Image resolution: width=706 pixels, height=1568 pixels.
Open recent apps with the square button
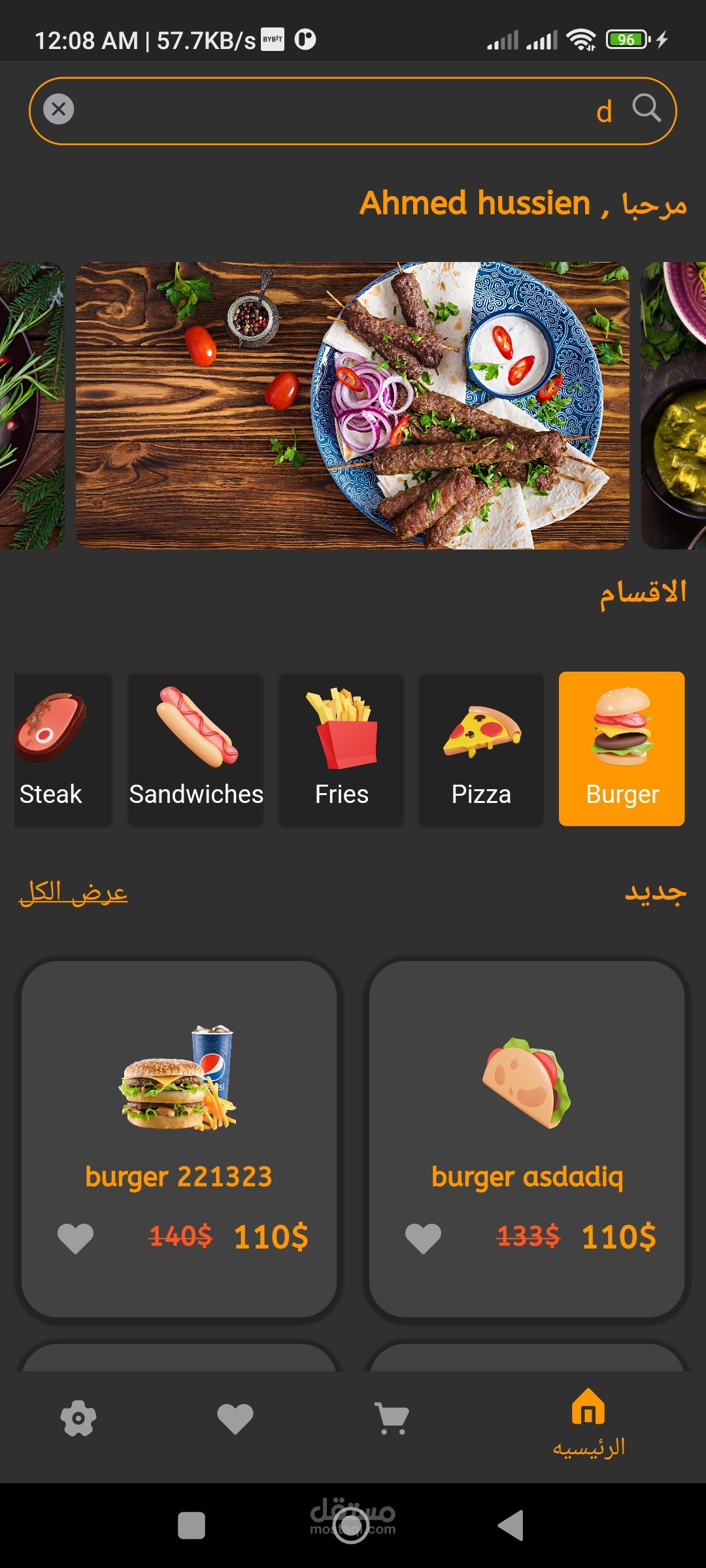[x=192, y=1526]
